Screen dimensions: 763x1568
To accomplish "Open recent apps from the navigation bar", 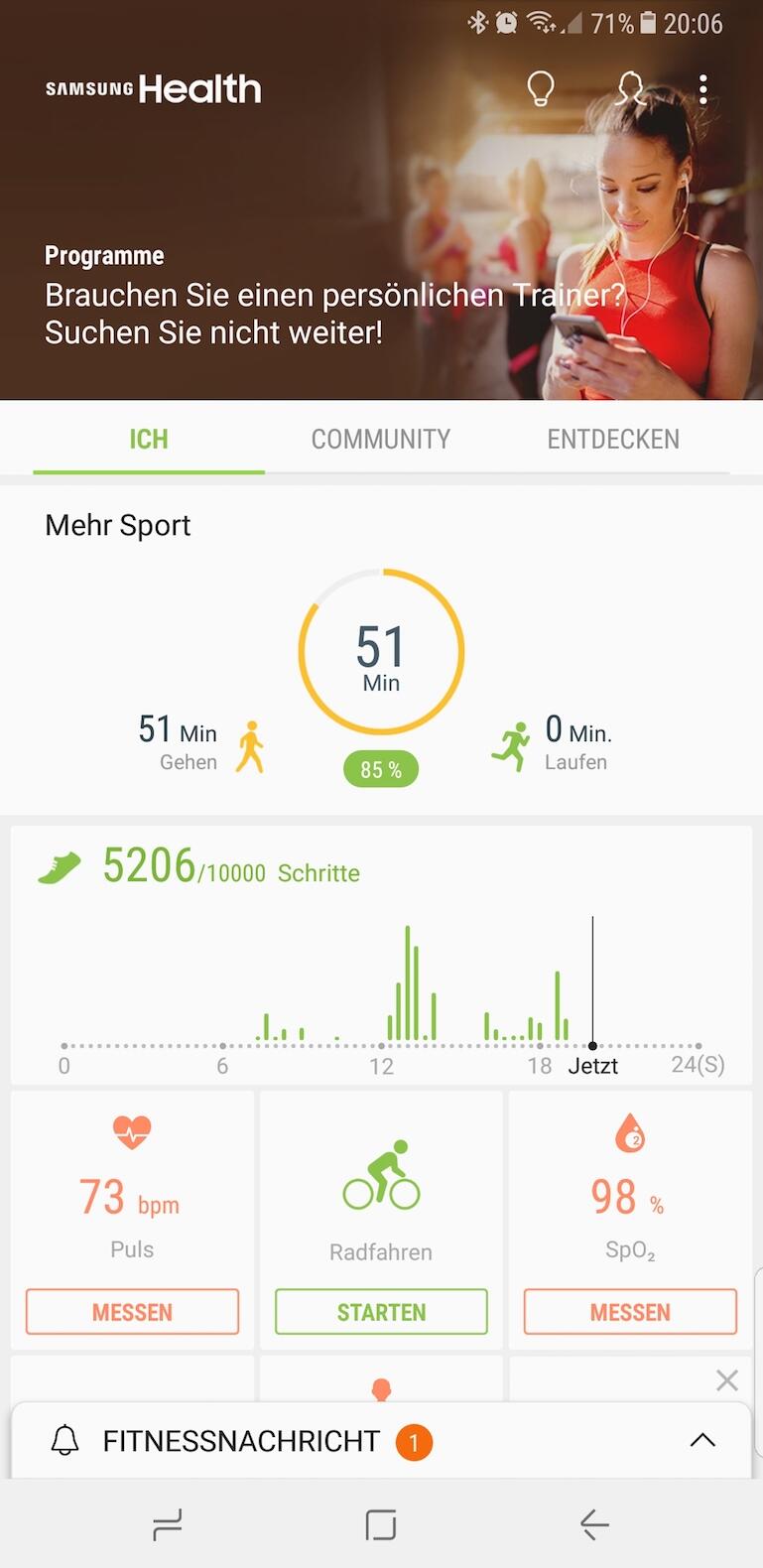I will tap(168, 1524).
